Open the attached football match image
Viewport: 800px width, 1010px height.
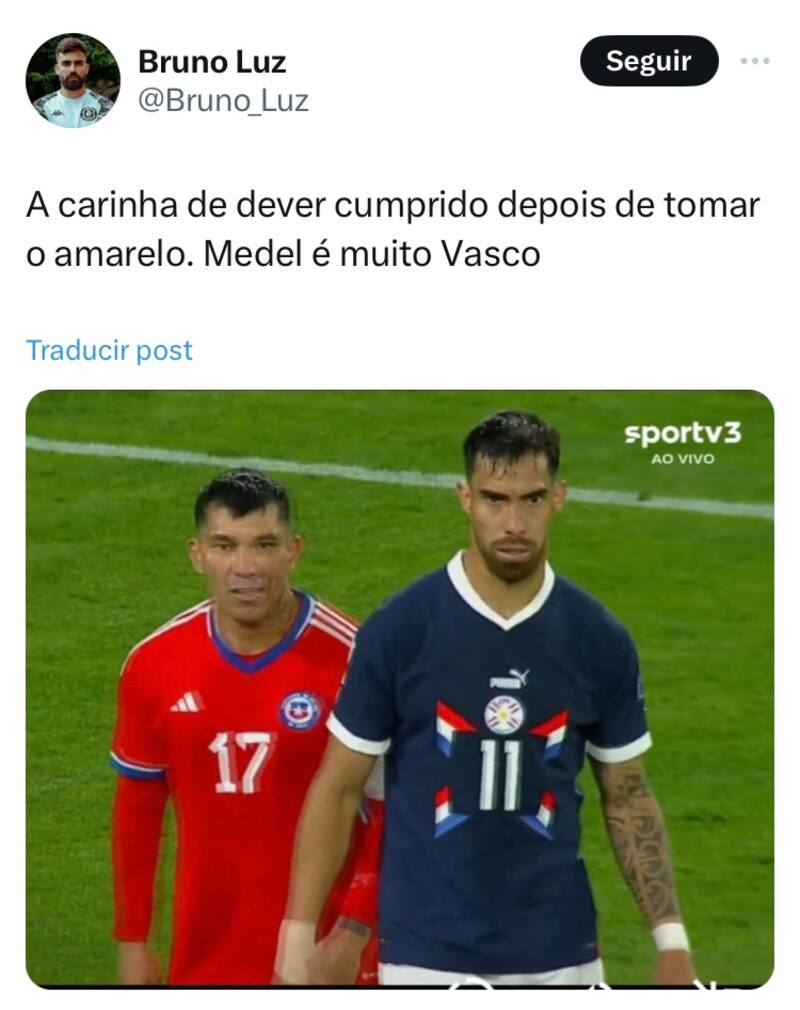click(399, 688)
